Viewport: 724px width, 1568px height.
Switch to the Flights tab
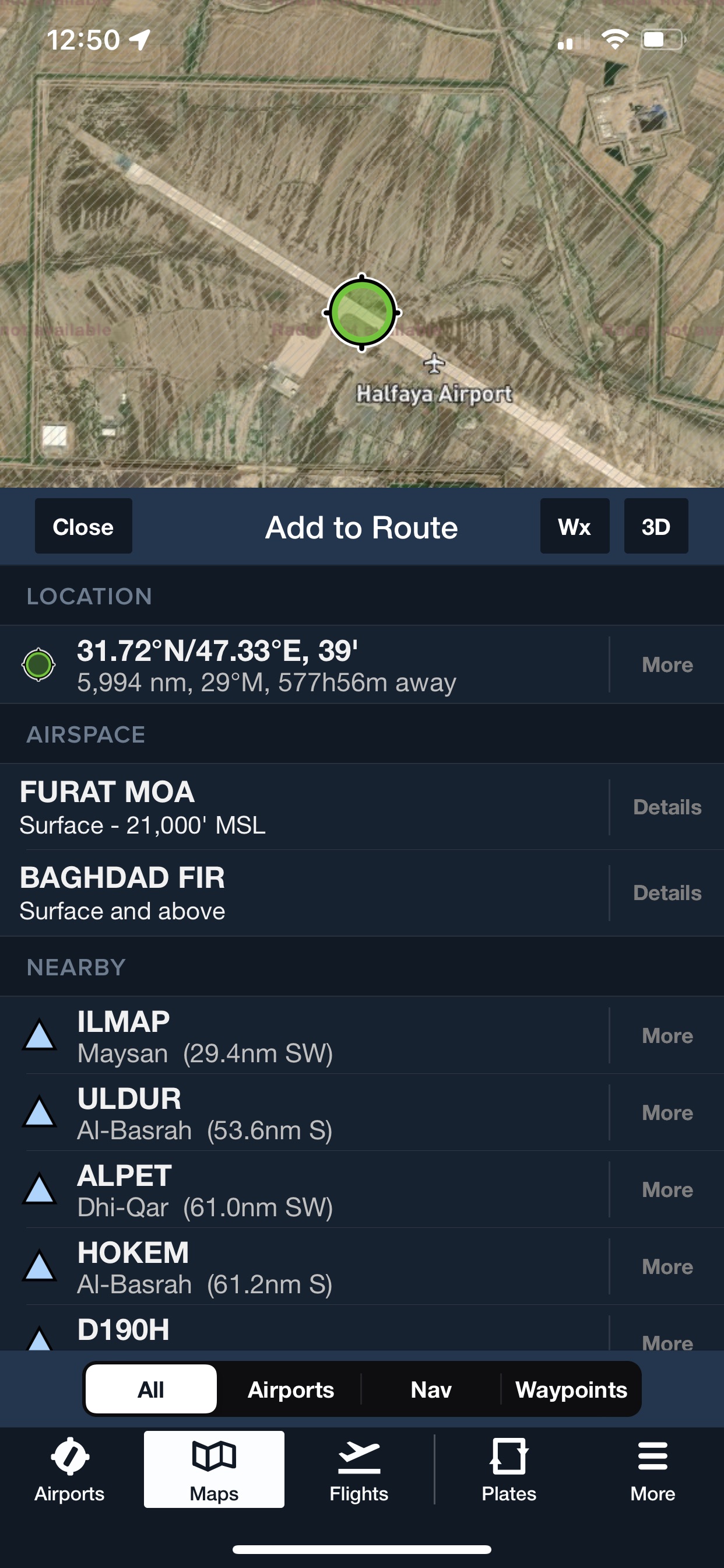click(359, 1469)
